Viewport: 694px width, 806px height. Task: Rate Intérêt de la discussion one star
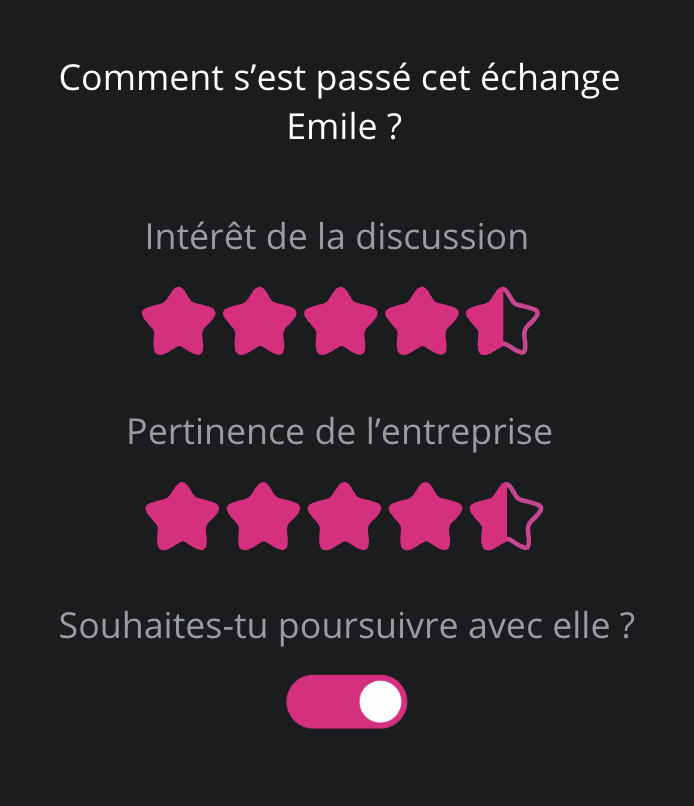pos(179,321)
